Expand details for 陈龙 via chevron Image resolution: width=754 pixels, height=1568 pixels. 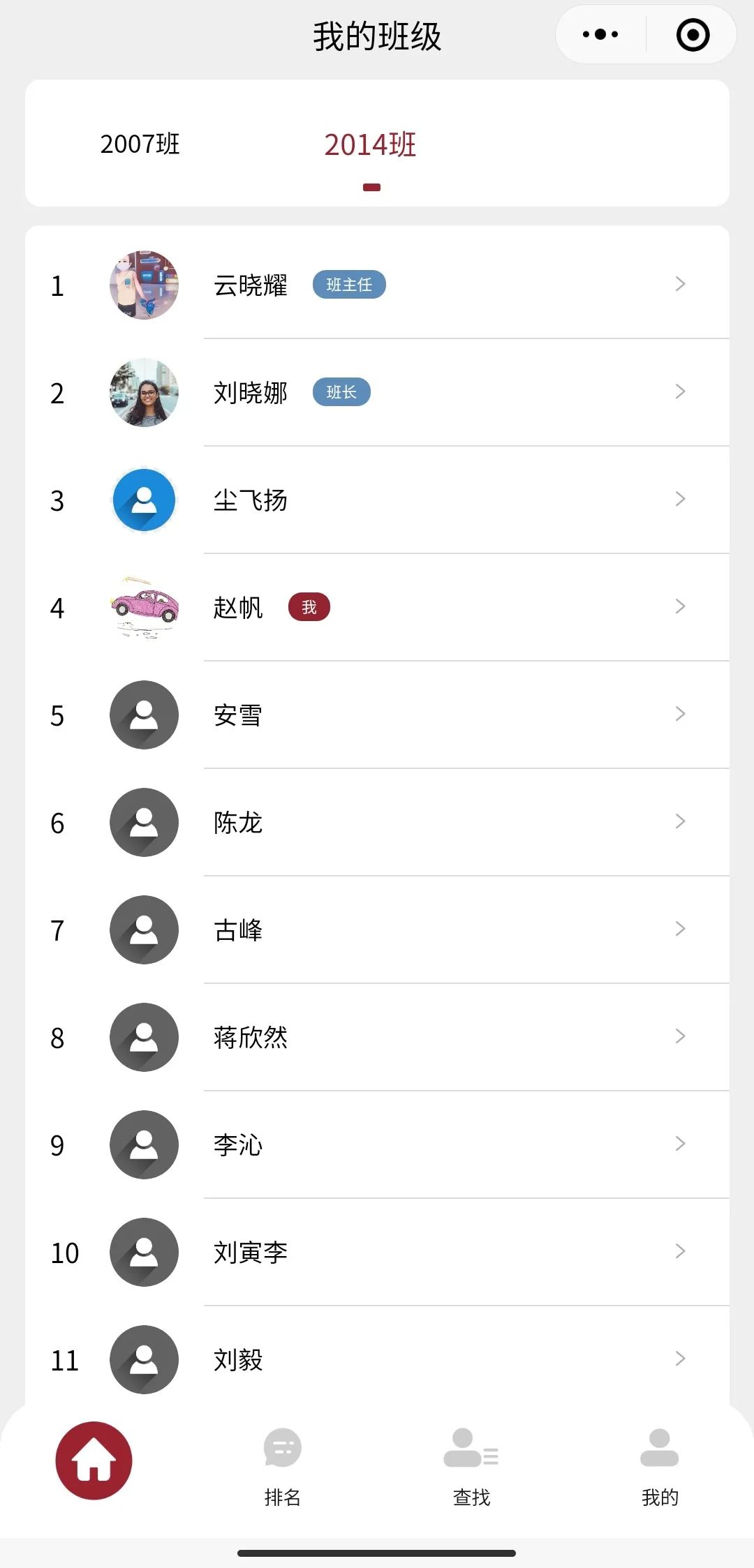[x=680, y=823]
